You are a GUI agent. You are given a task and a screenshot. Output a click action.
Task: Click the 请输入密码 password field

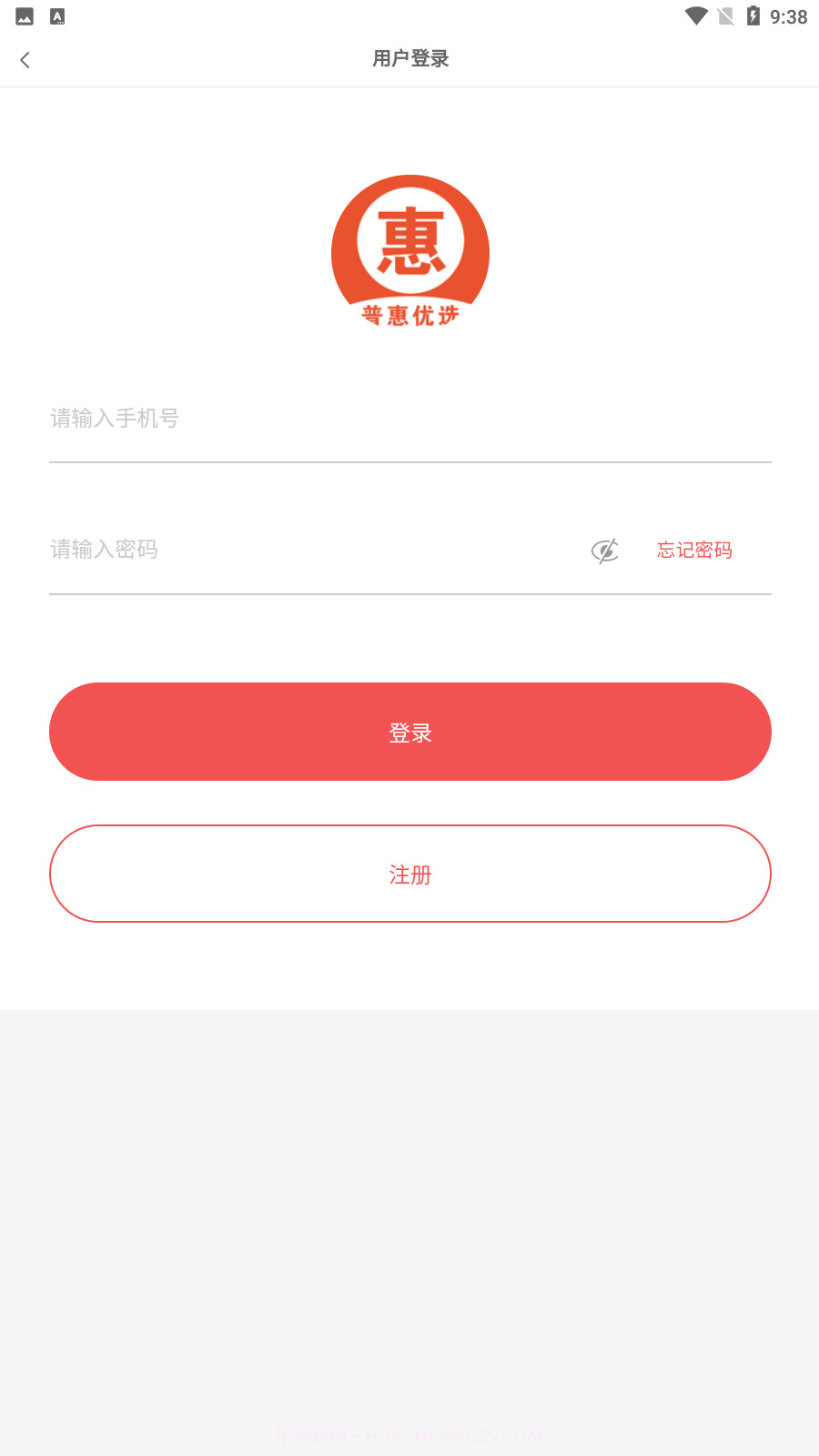coord(273,550)
